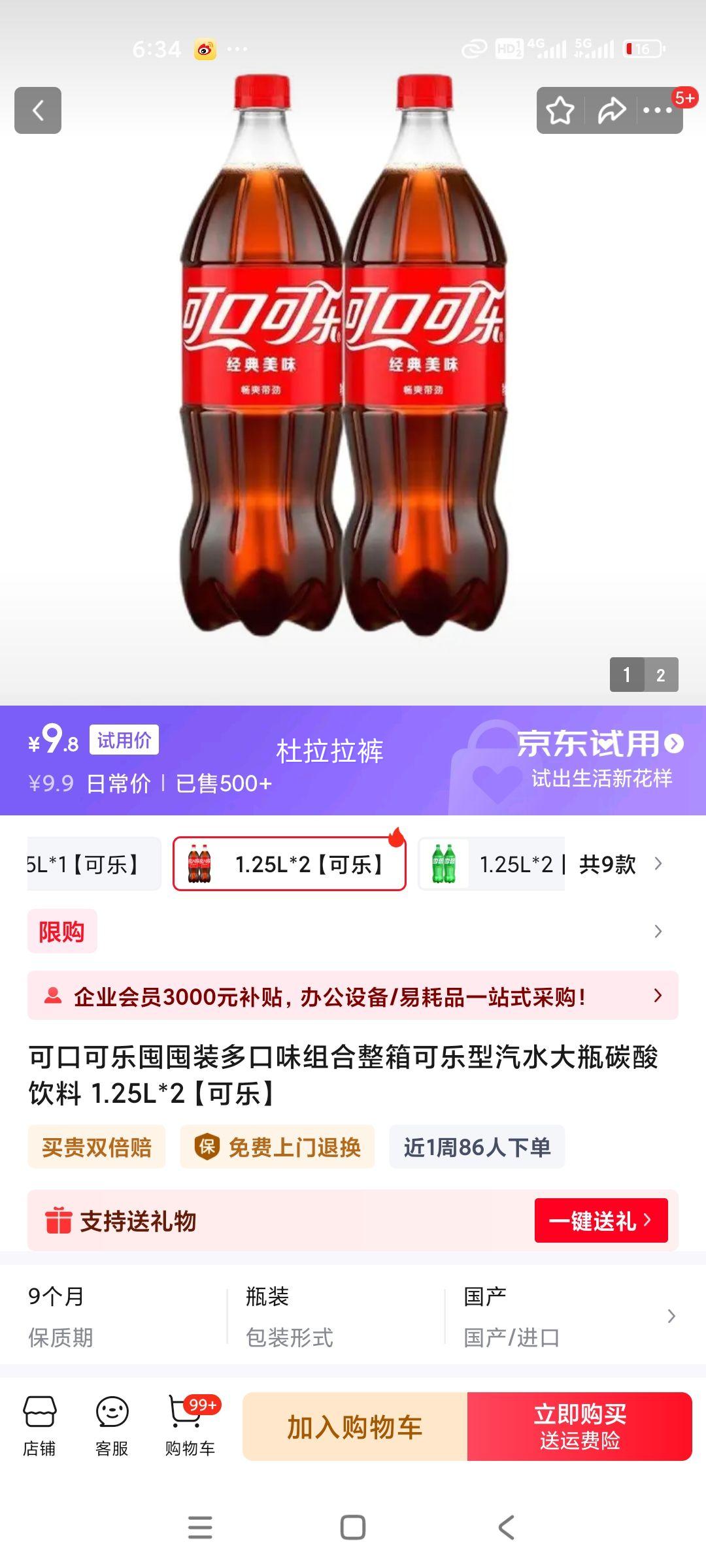The height and width of the screenshot is (1568, 706).
Task: Tap the 一键送礼 gift button
Action: [x=601, y=1220]
